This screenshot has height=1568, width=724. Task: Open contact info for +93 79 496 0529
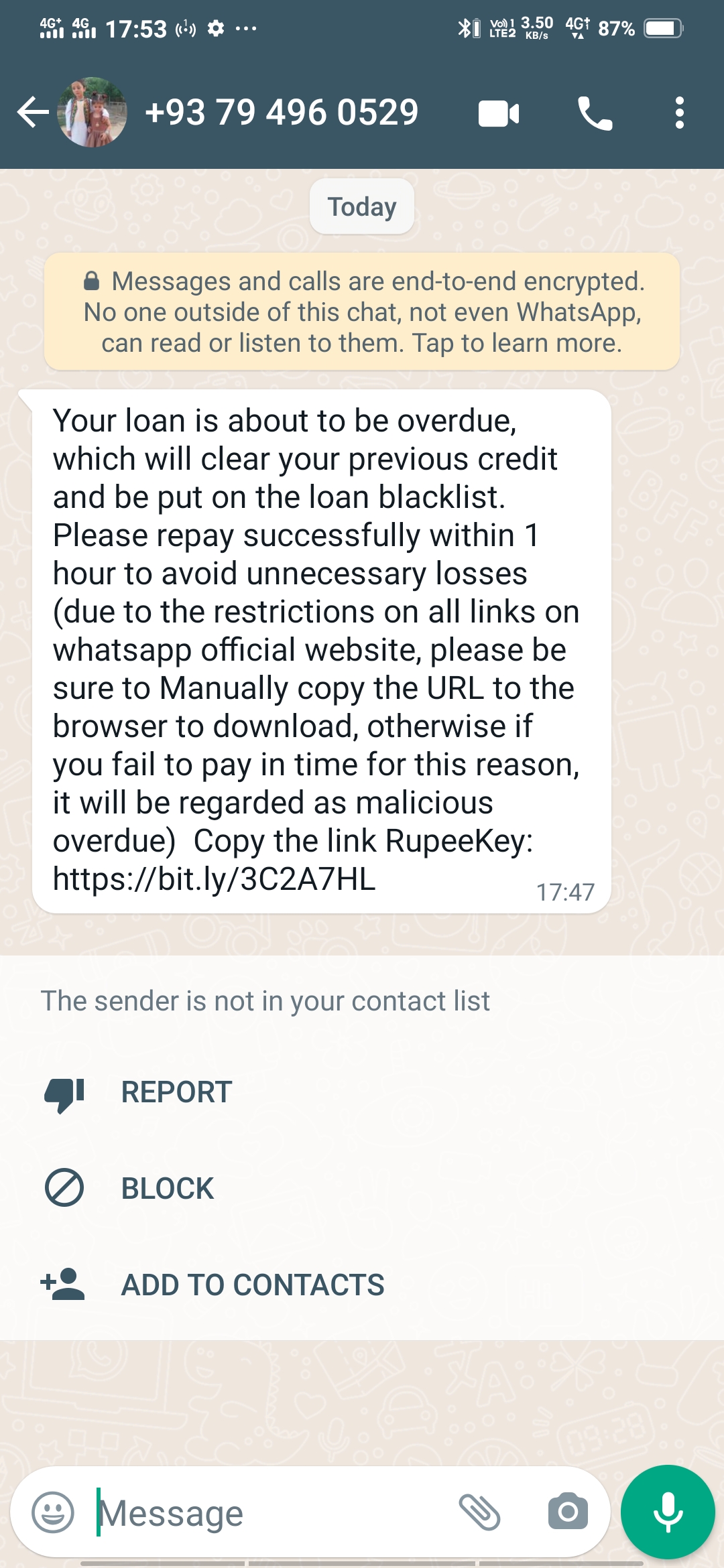pyautogui.click(x=282, y=112)
